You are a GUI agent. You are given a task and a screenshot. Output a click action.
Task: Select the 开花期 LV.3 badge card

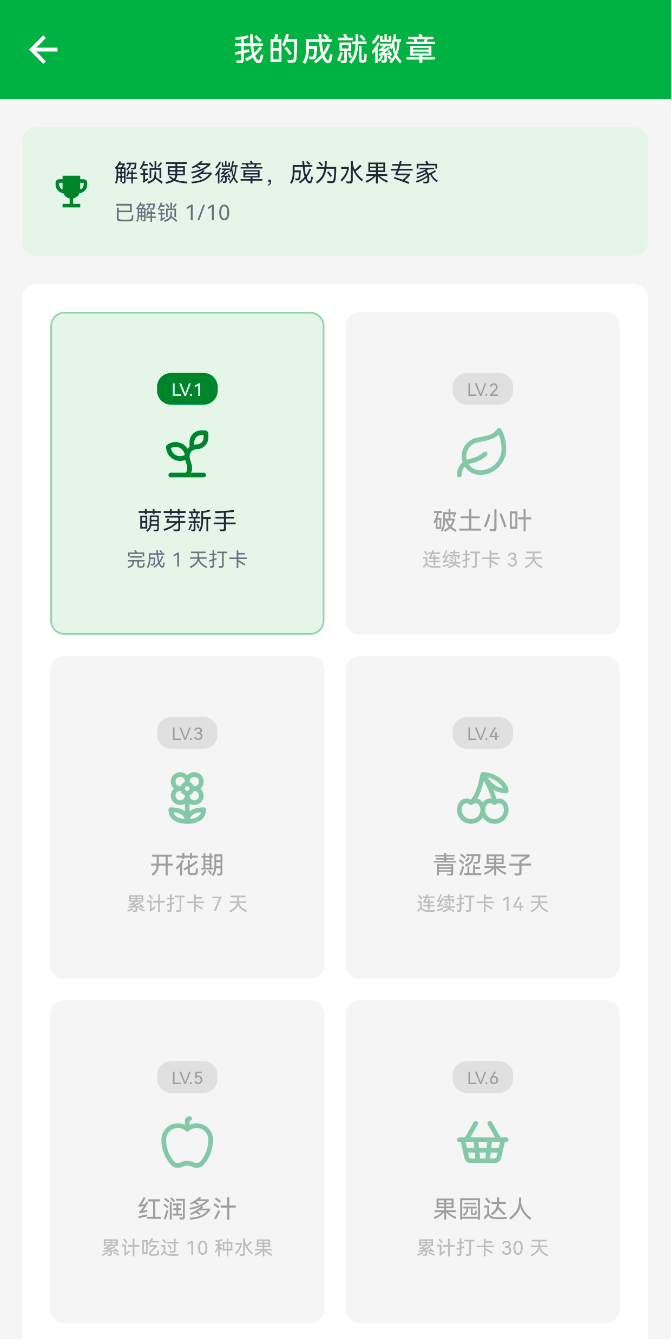point(187,817)
